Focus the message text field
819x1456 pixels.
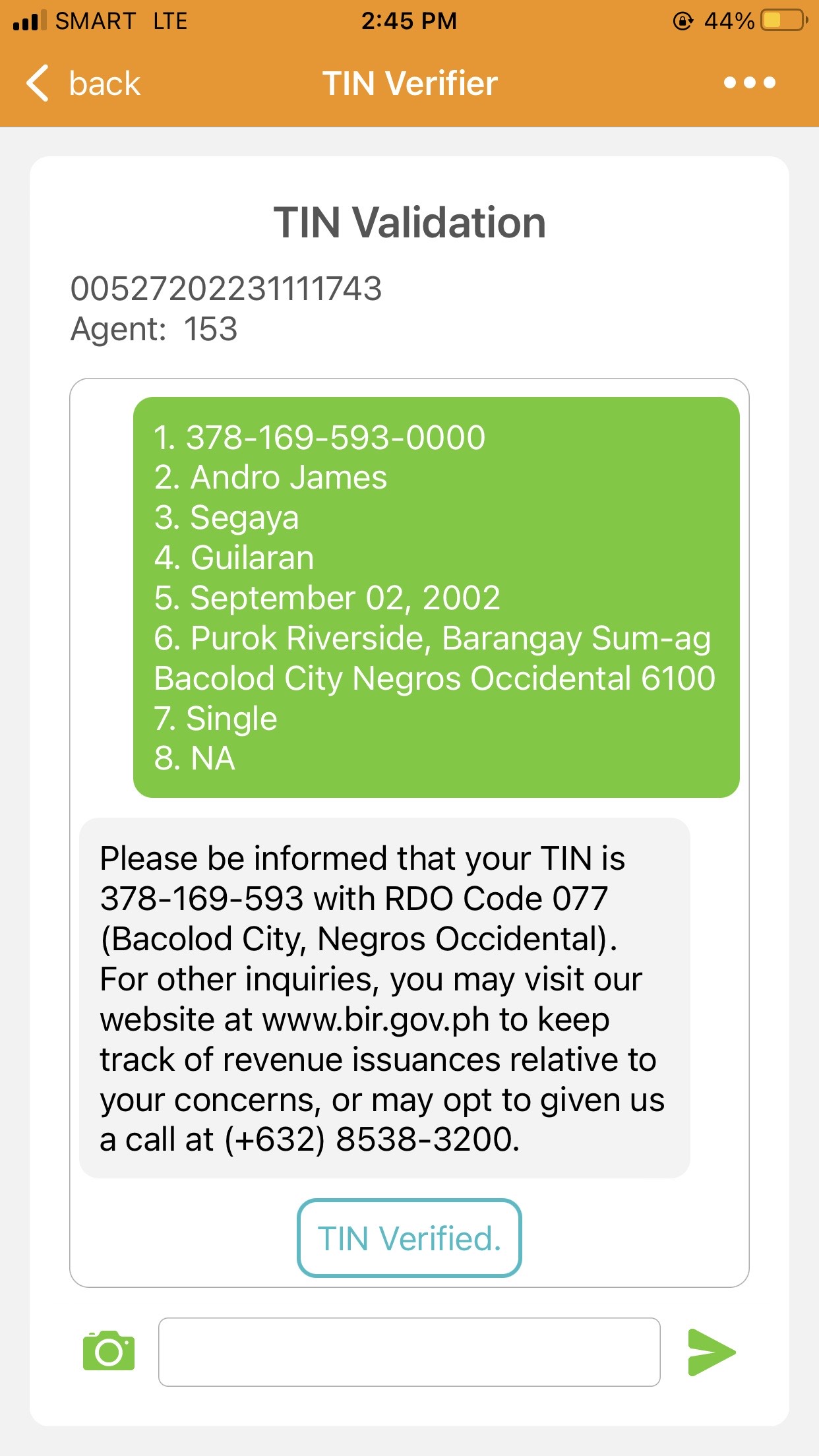409,1352
